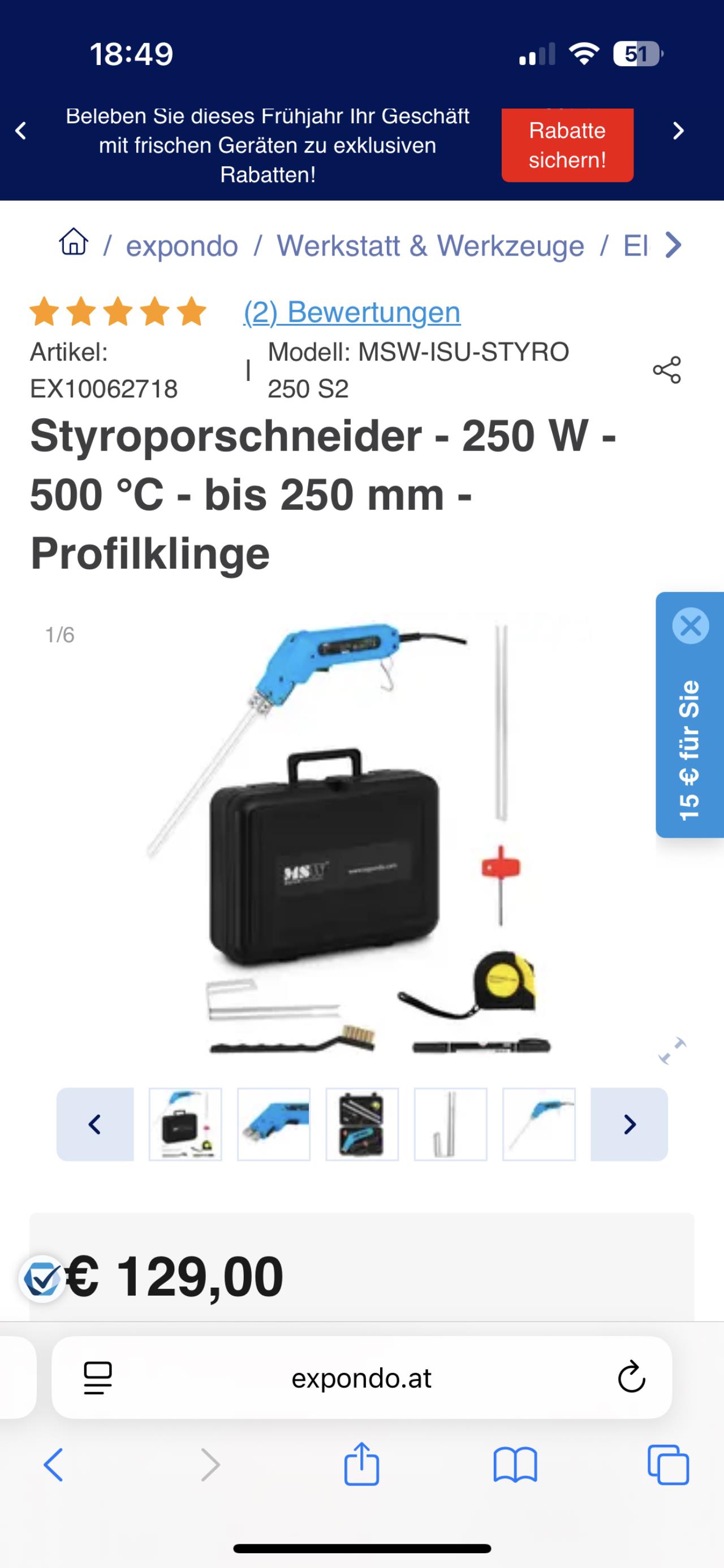Share this product
724x1568 pixels.
tap(667, 370)
